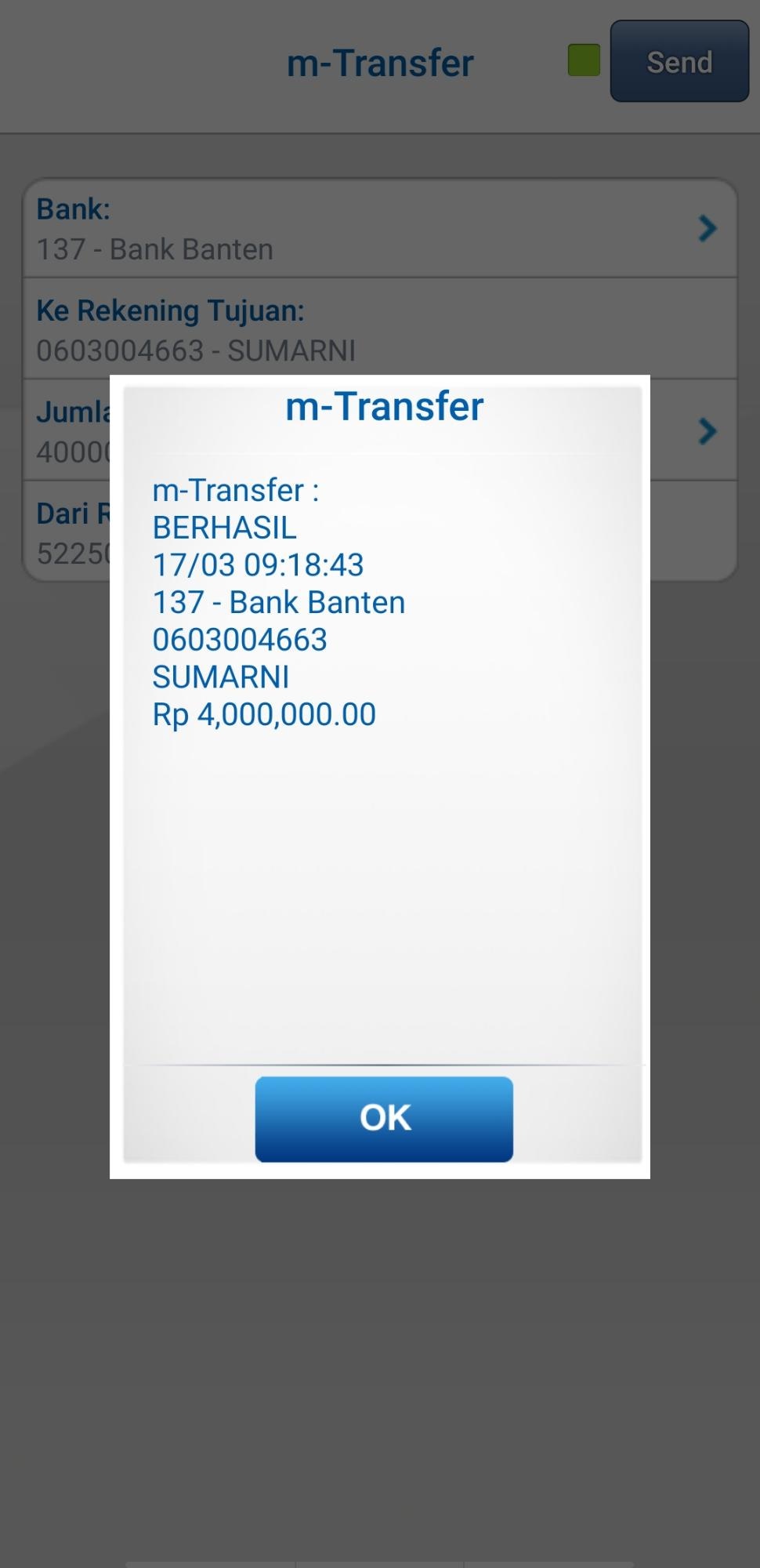Viewport: 760px width, 1568px height.
Task: Tap the Send button
Action: [x=679, y=62]
